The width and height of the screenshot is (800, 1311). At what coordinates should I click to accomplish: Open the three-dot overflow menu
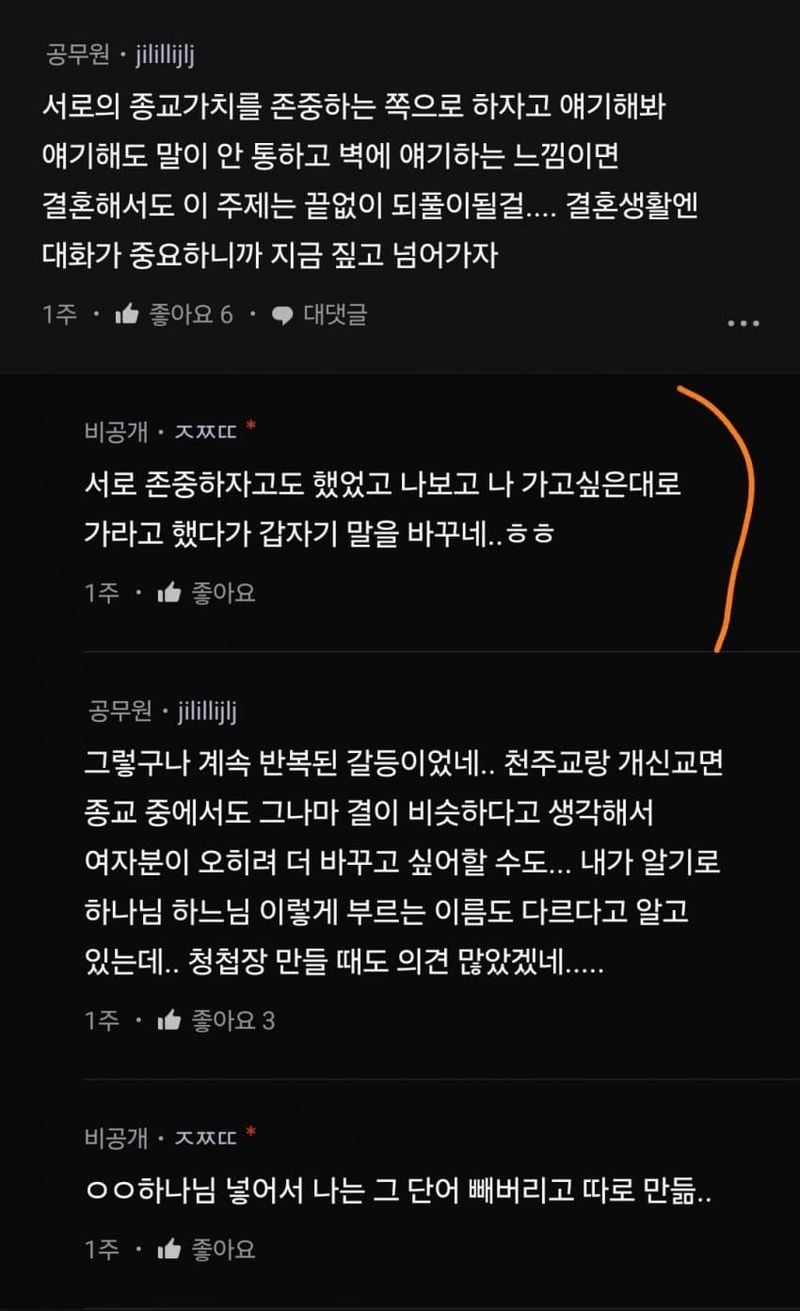tap(743, 323)
